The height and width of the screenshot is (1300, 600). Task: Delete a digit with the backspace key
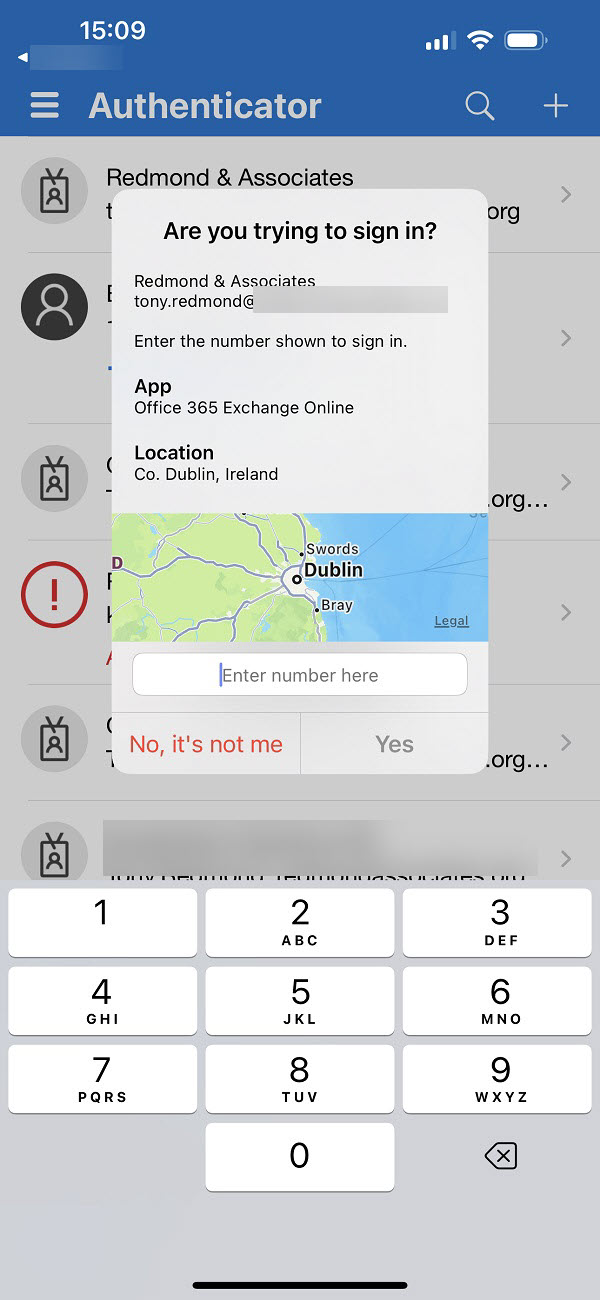500,1157
